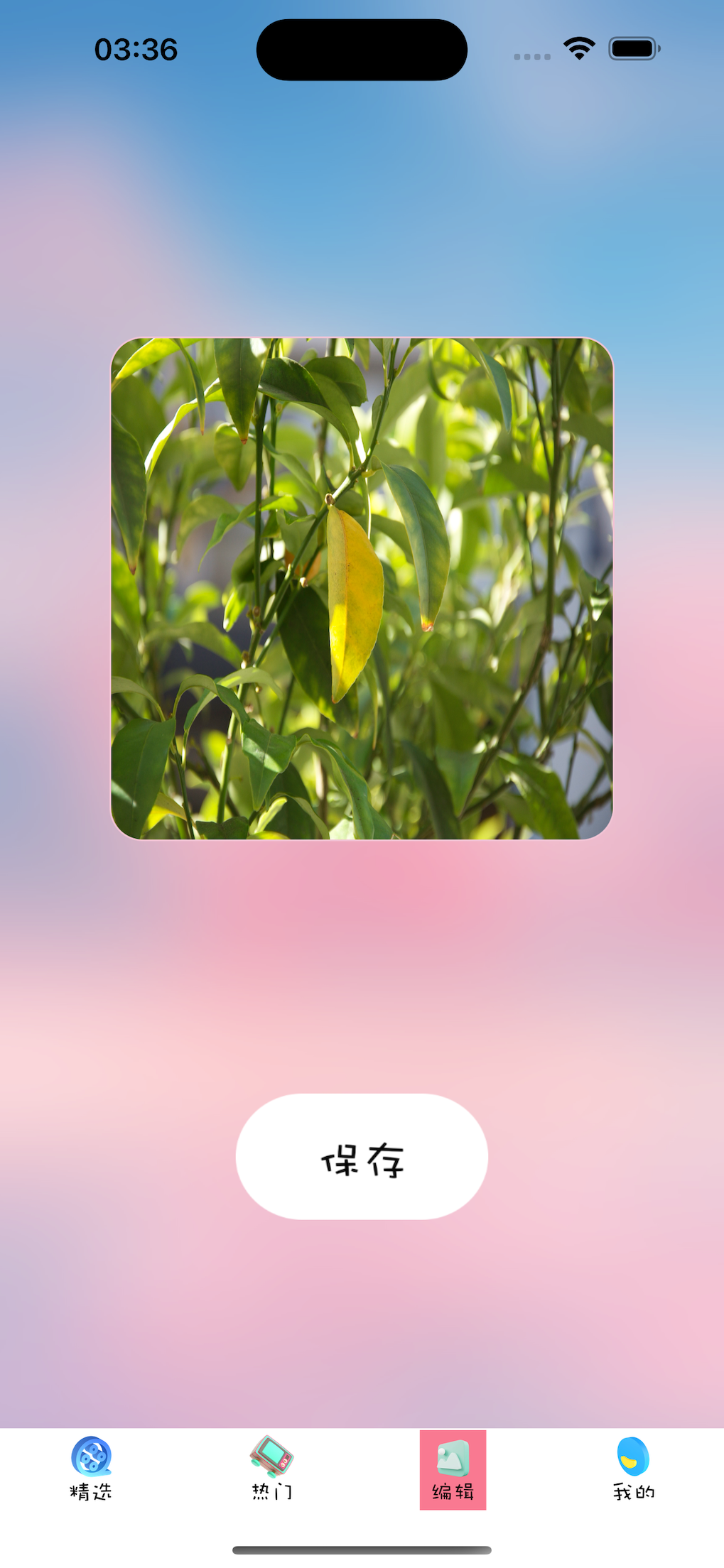Tap the leaf photo preview

(362, 588)
